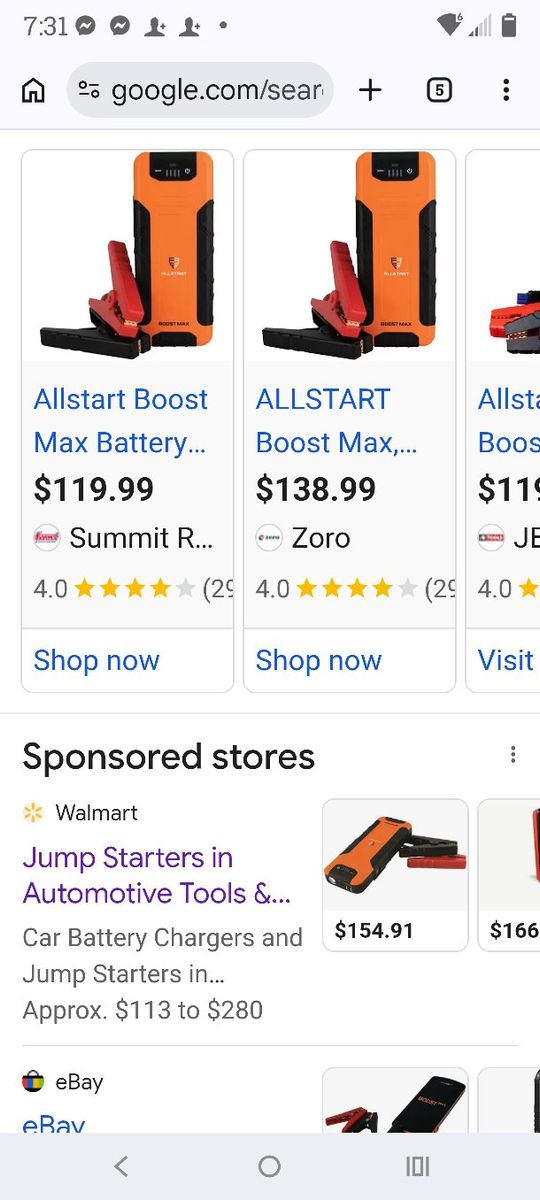
Task: Open Chrome's three-dot overflow menu
Action: (x=506, y=90)
